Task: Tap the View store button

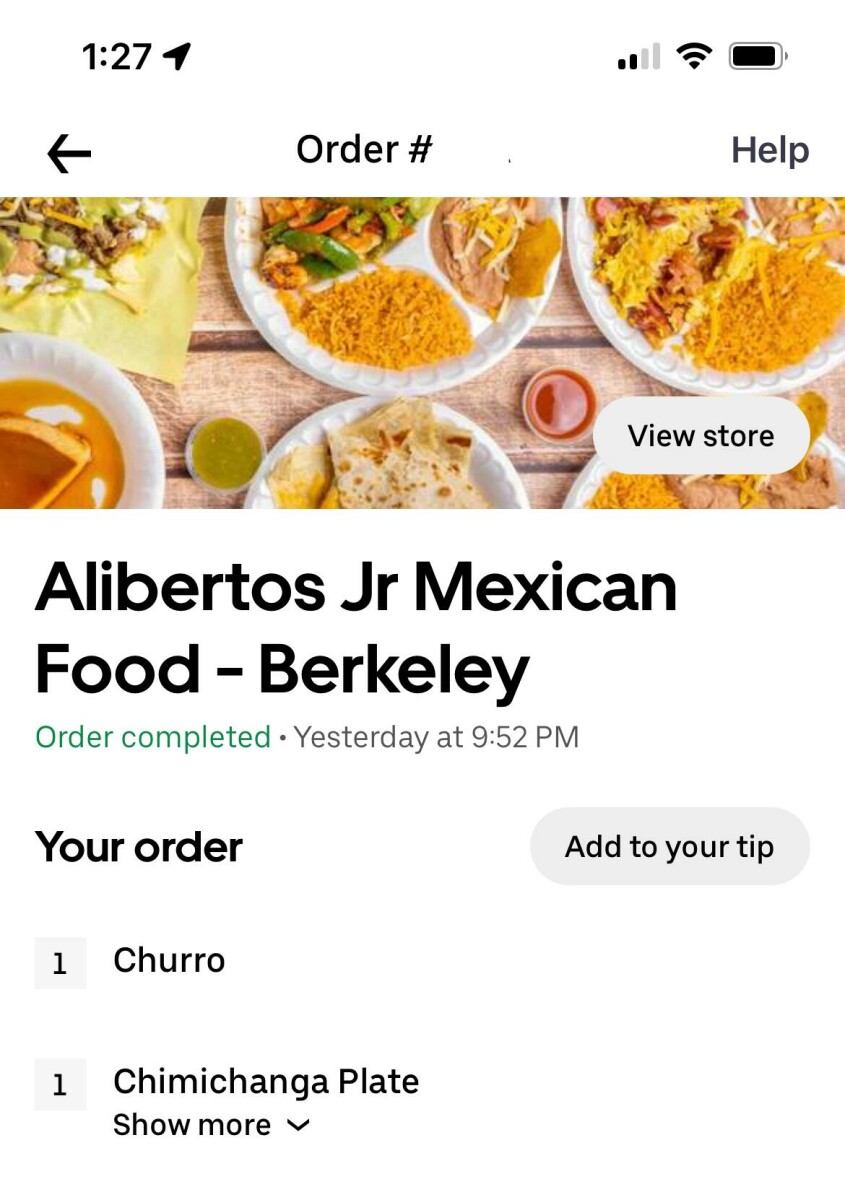Action: pyautogui.click(x=701, y=436)
